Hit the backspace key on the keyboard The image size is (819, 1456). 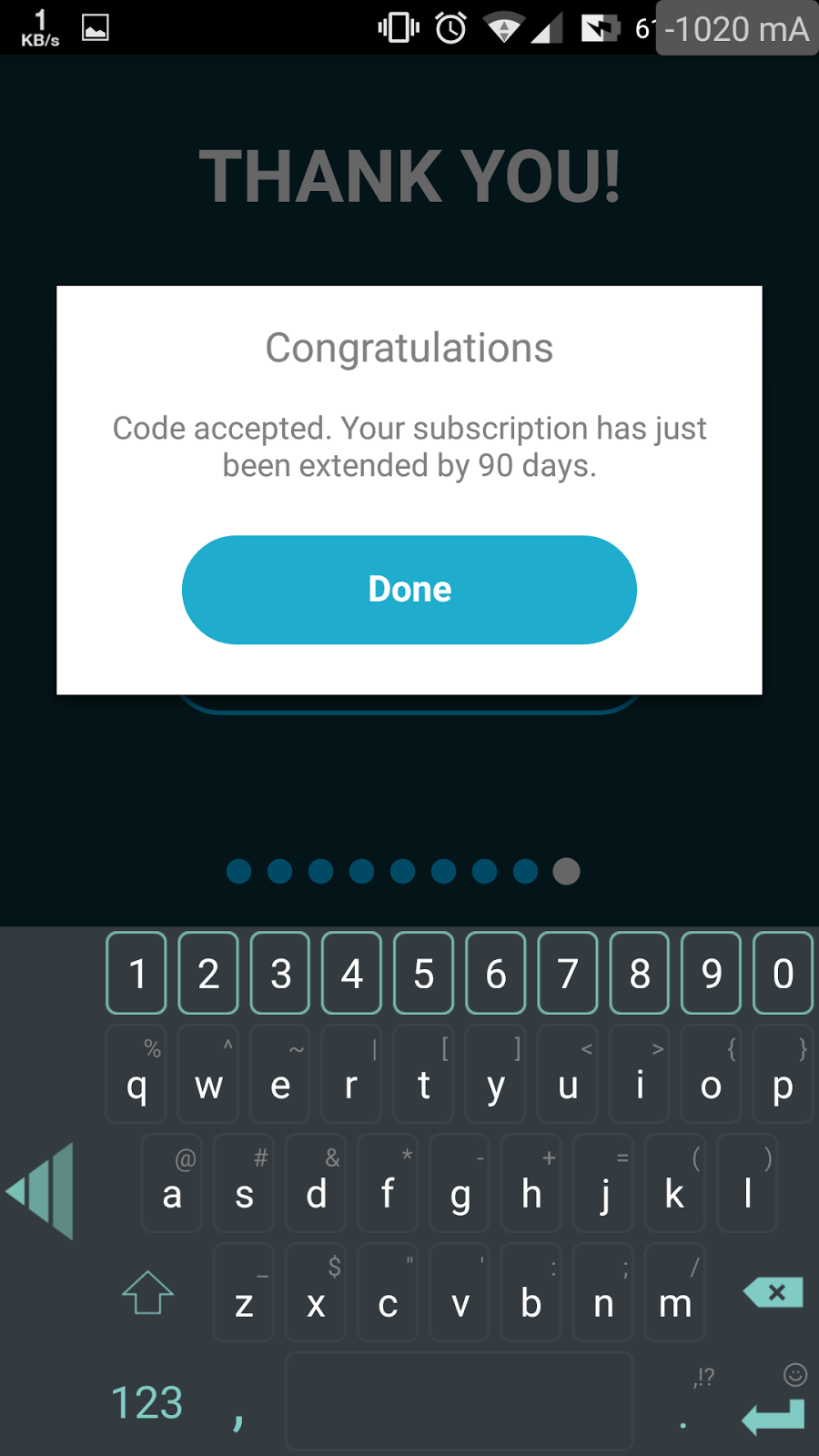coord(773,1292)
